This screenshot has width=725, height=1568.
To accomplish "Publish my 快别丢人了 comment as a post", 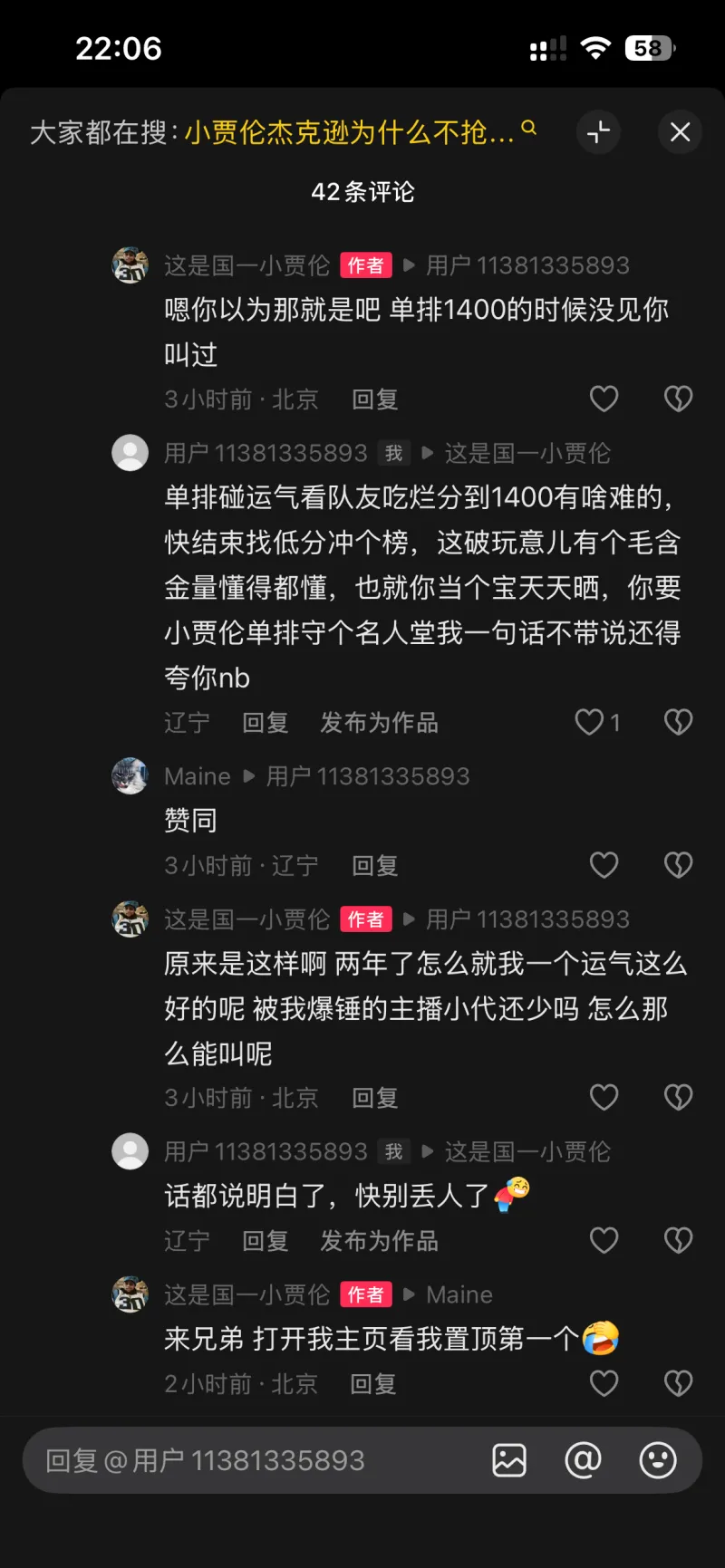I will coord(379,1241).
